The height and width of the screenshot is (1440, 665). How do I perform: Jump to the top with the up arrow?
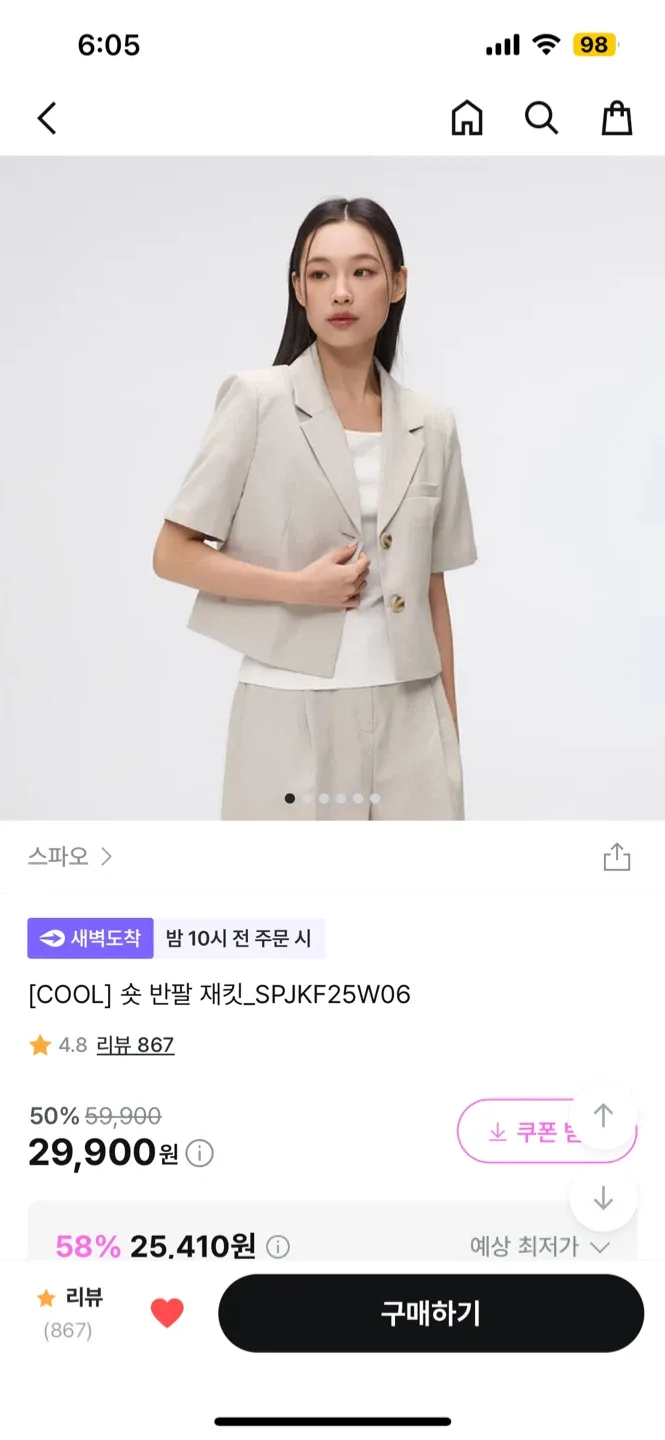(x=603, y=1115)
